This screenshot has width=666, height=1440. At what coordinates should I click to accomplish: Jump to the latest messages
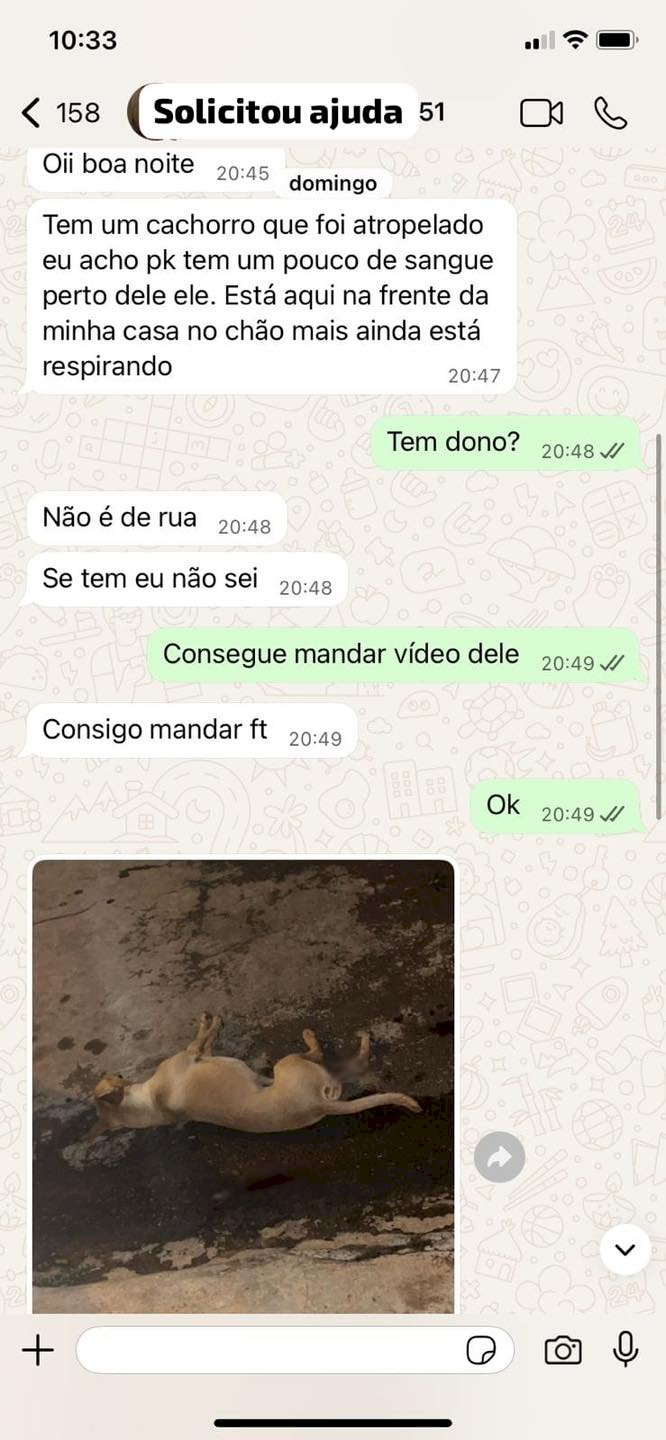point(625,1250)
